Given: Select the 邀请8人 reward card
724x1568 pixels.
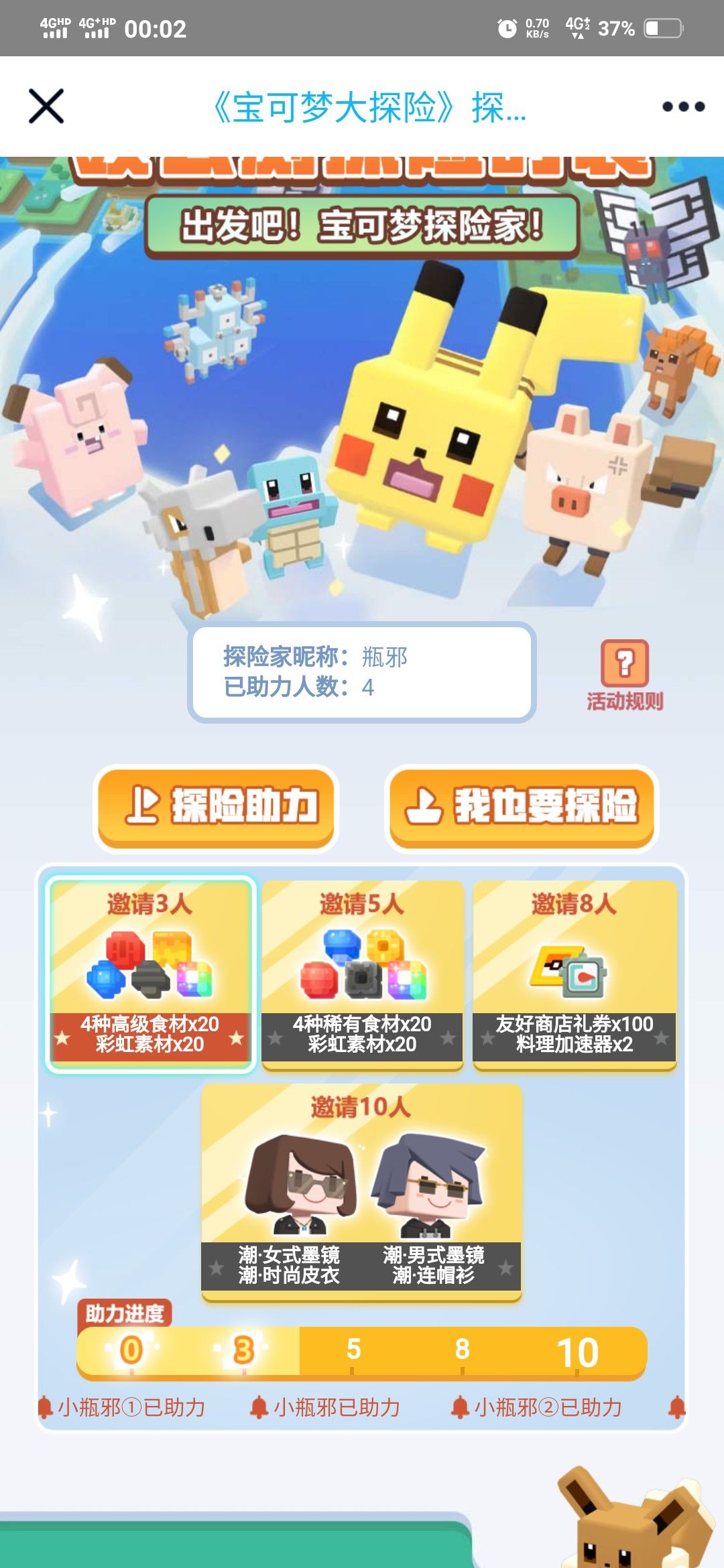Looking at the screenshot, I should 575,974.
